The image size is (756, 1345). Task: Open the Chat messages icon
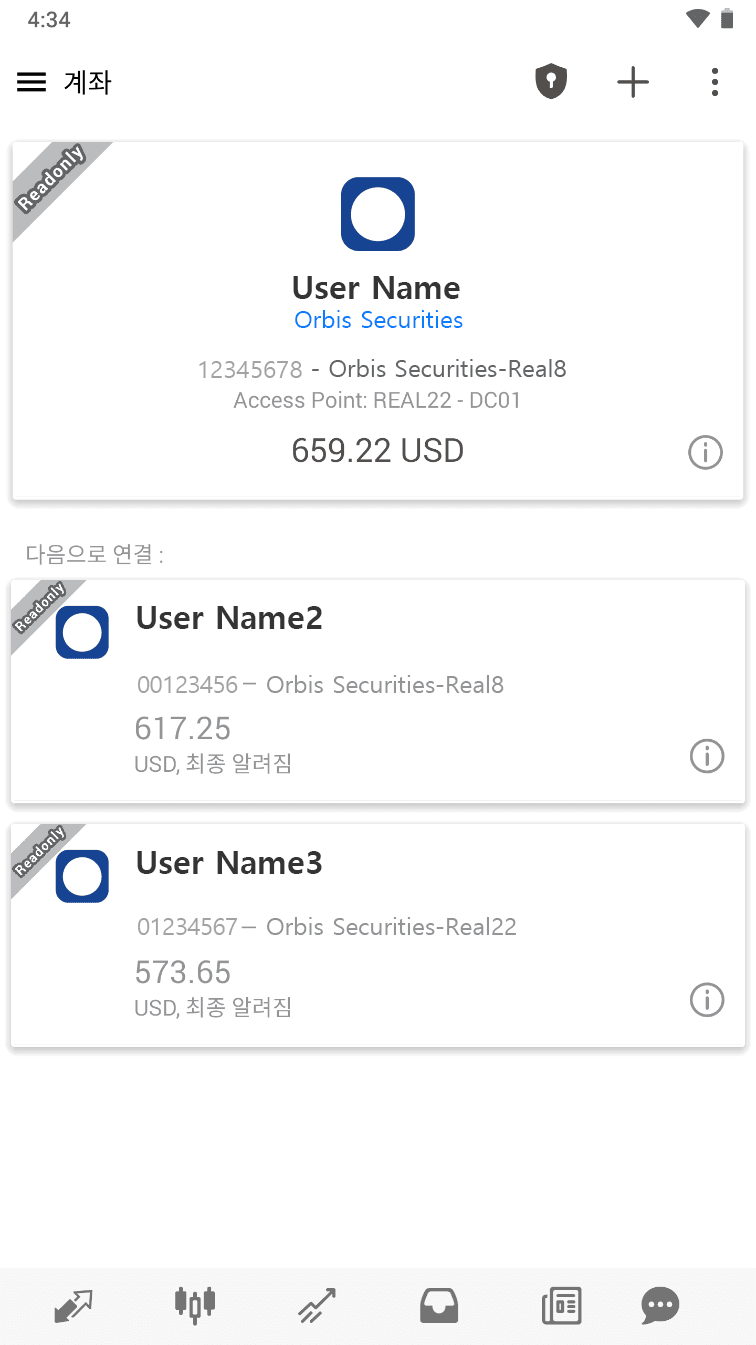pyautogui.click(x=660, y=1305)
